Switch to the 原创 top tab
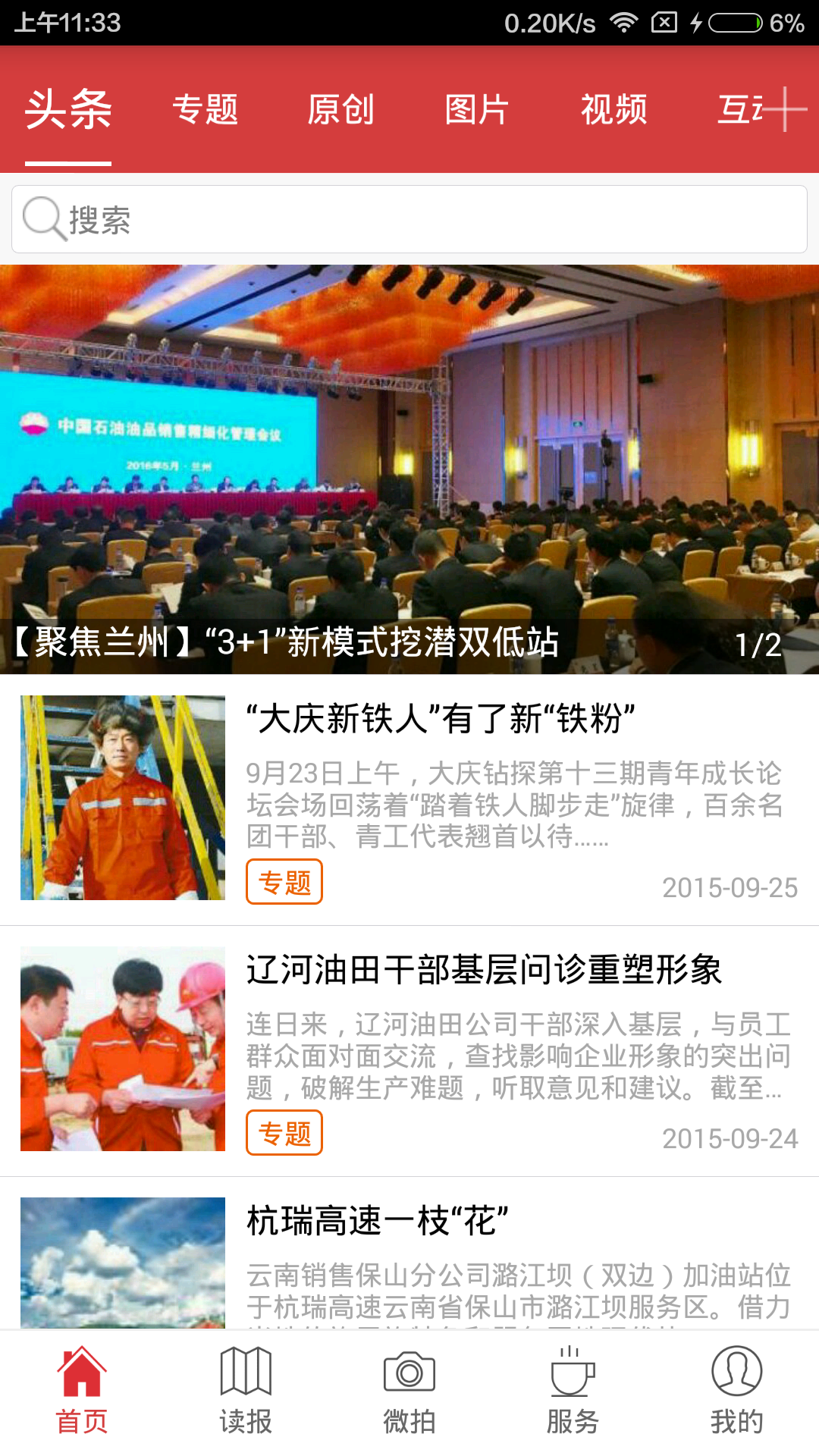 tap(340, 109)
